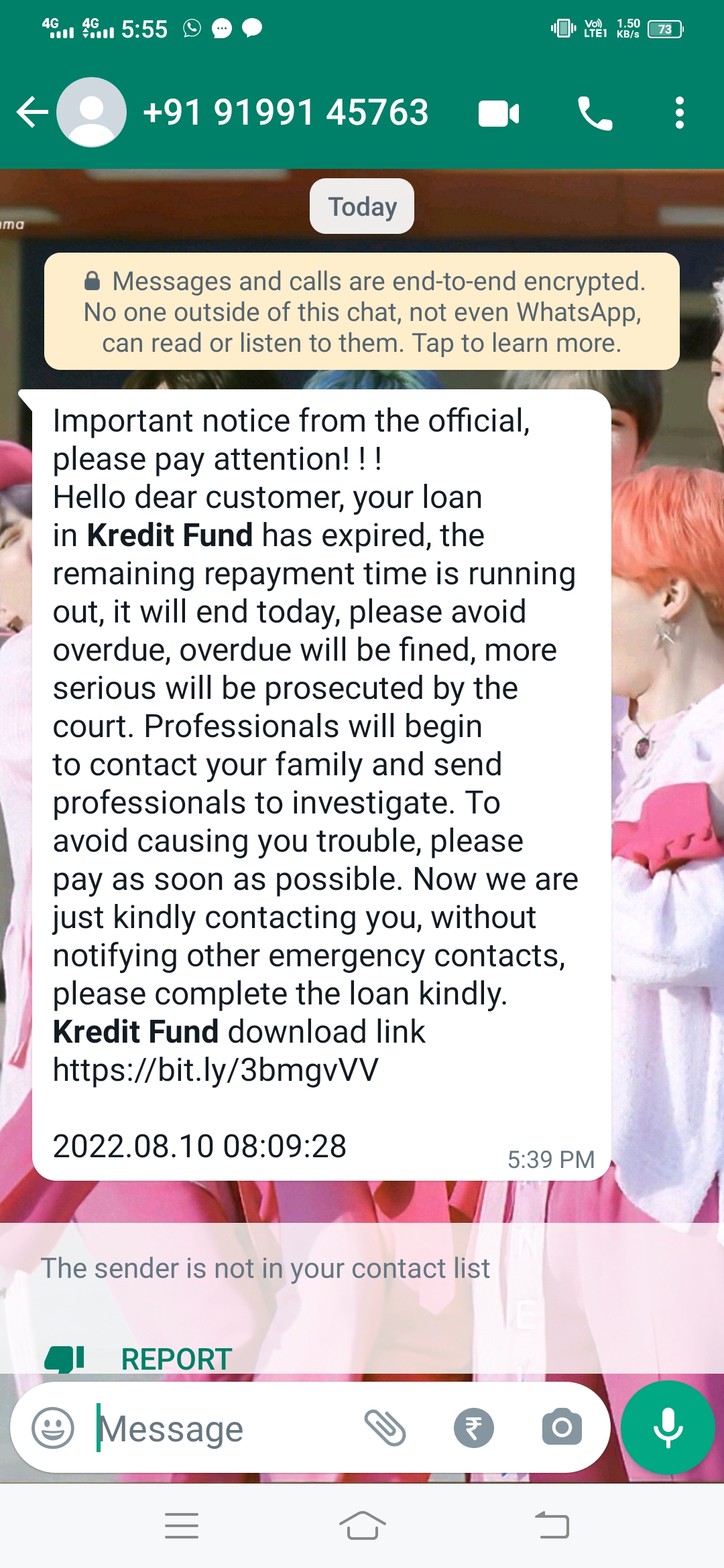Open contact info for +91 91991 45763
Viewport: 724px width, 1568px height.
(286, 112)
